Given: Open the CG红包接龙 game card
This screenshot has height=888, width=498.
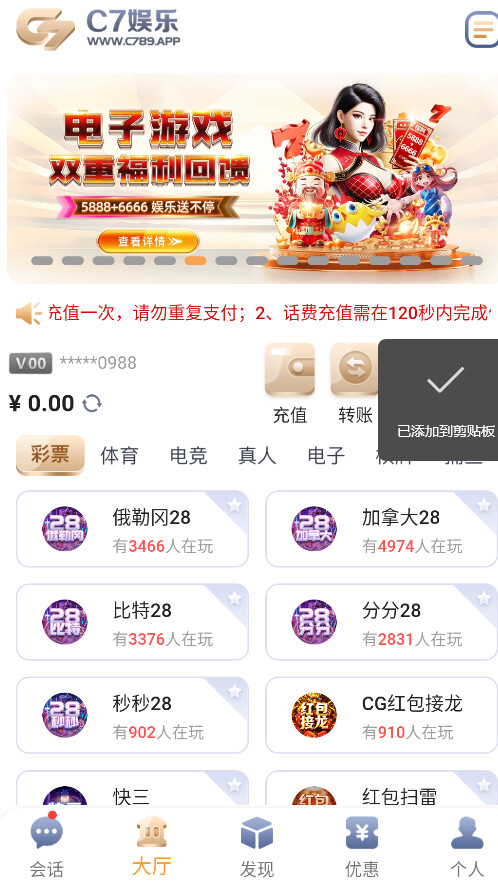Looking at the screenshot, I should click(381, 715).
